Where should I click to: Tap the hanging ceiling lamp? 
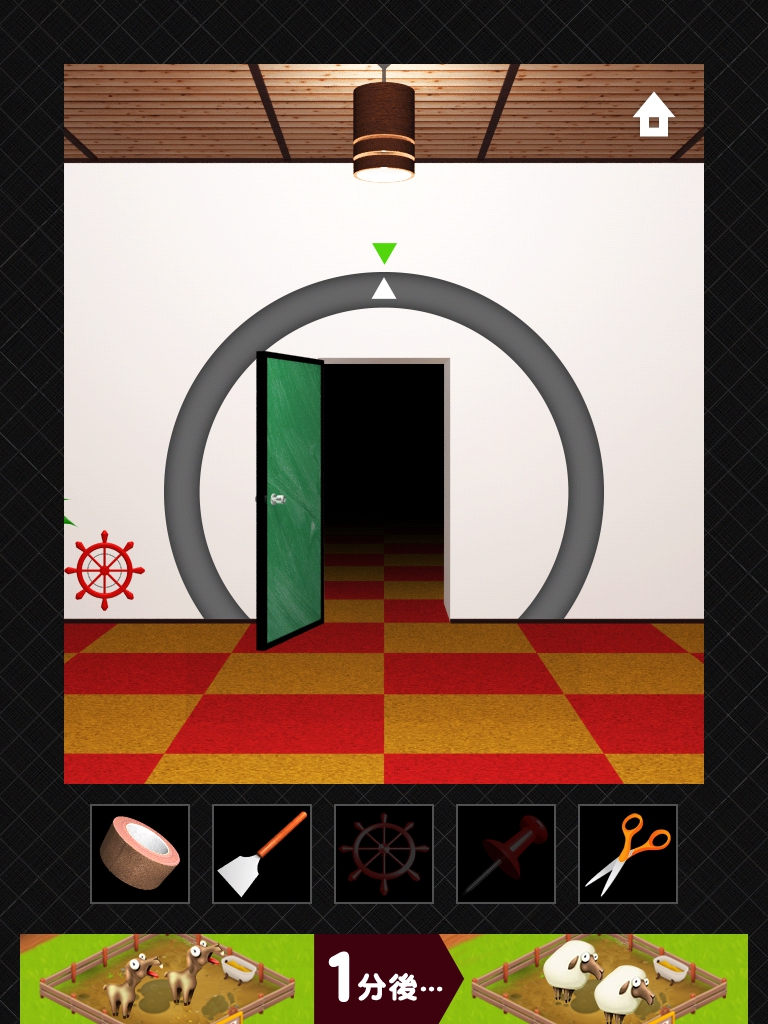tap(384, 130)
